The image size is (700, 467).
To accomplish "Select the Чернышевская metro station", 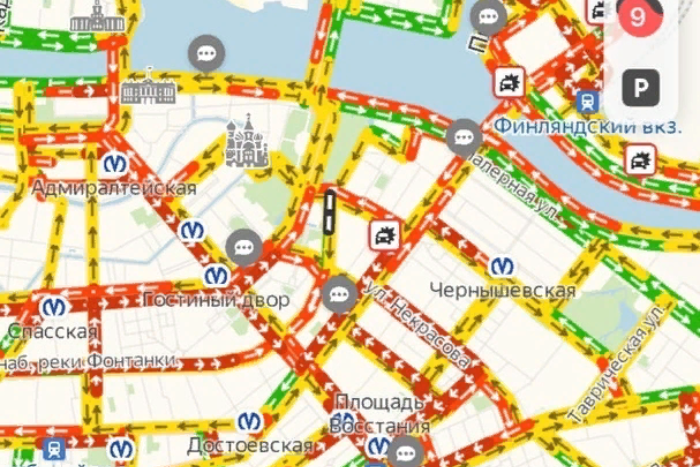I will (x=502, y=266).
